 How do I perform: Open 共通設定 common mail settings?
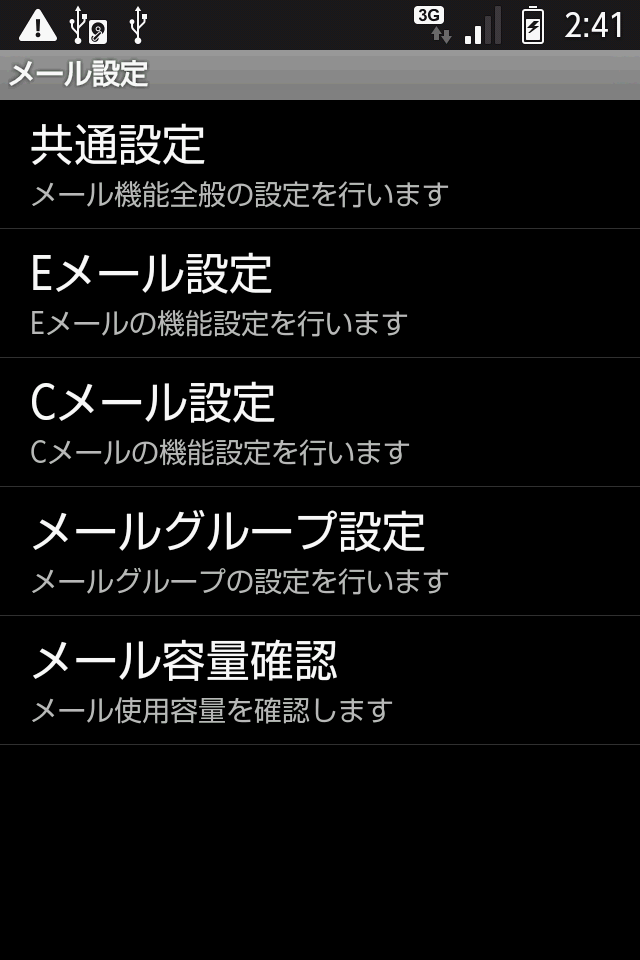320,165
